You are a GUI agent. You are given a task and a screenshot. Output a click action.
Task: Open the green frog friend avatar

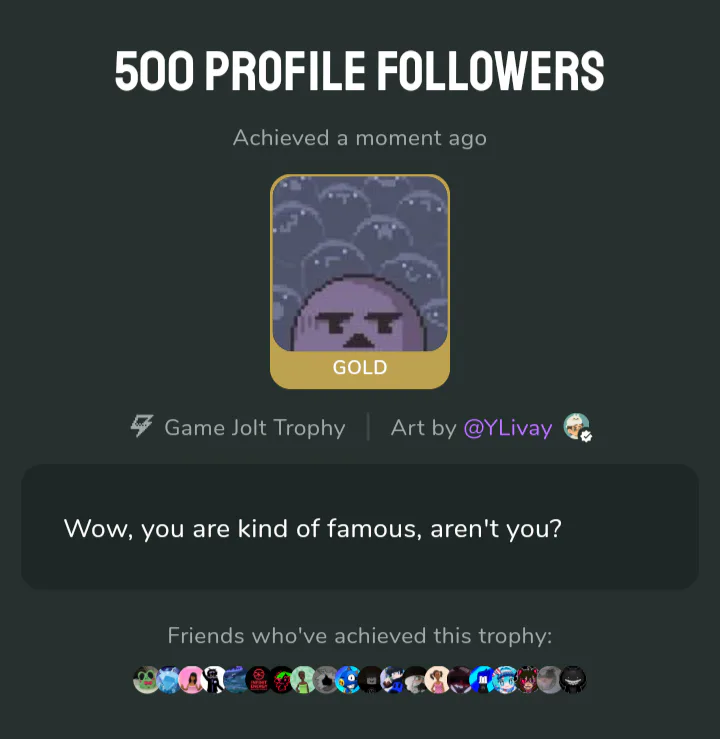(x=147, y=680)
